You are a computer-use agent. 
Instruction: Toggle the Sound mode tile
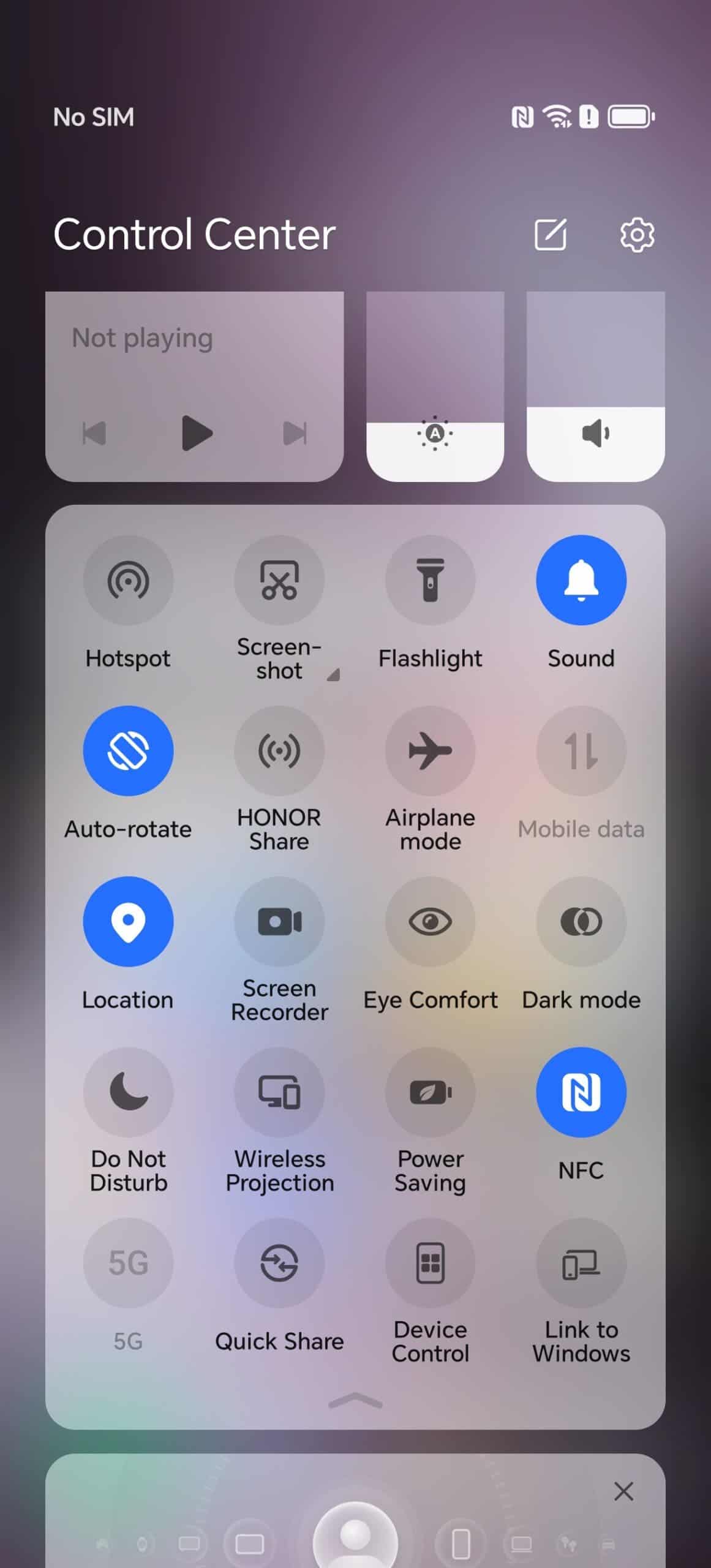581,580
